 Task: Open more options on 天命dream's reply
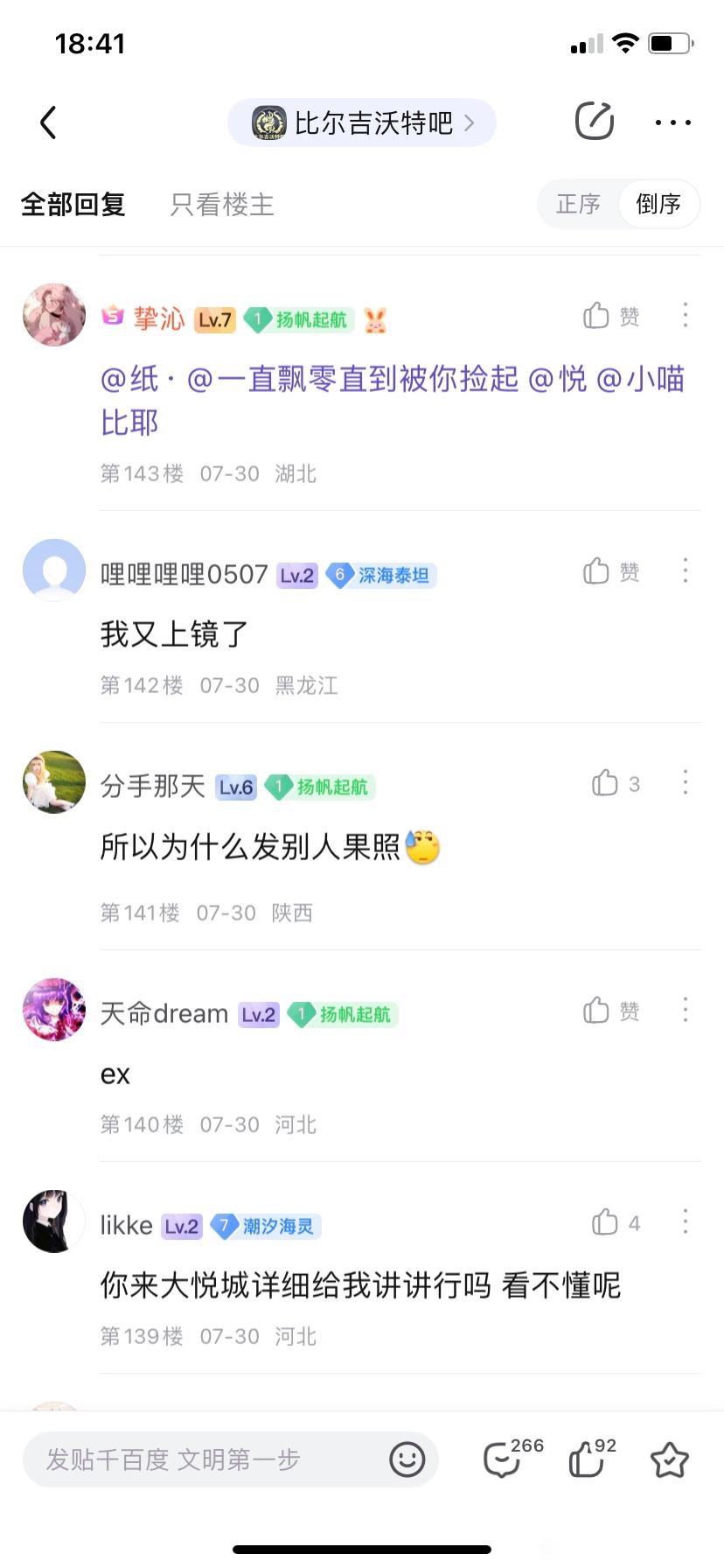point(686,1011)
